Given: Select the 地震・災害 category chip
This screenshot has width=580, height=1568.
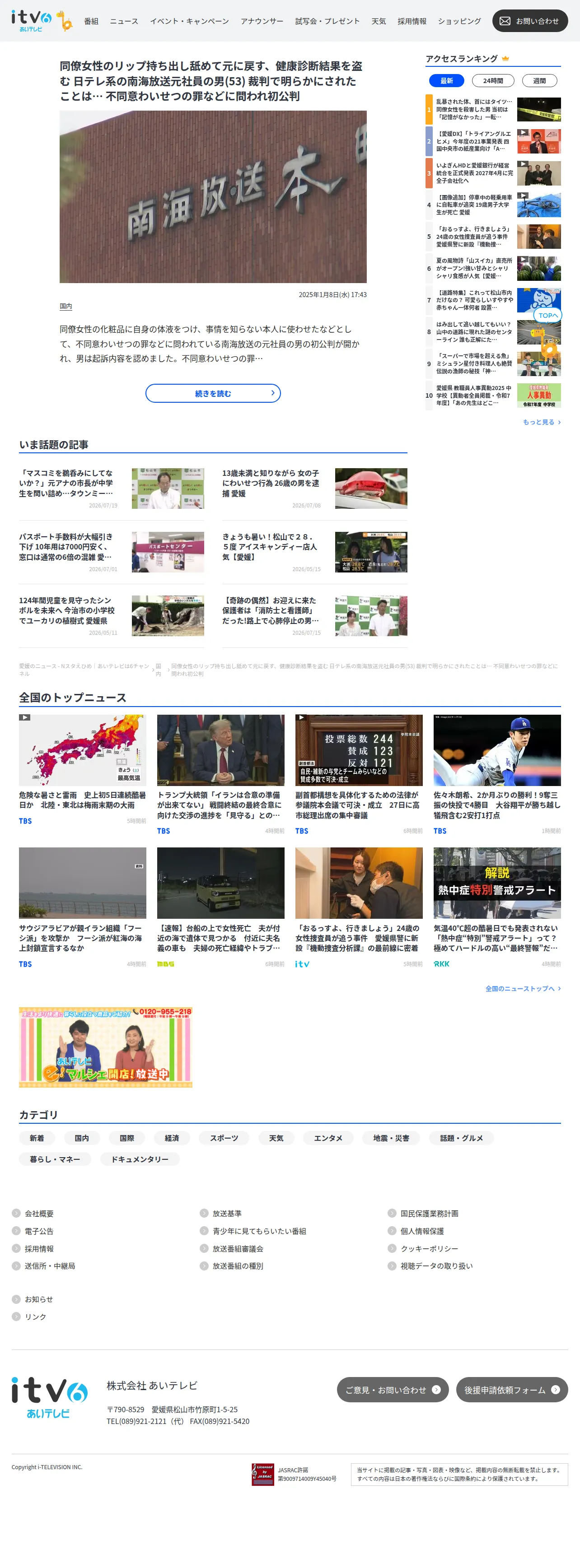Looking at the screenshot, I should [391, 1138].
